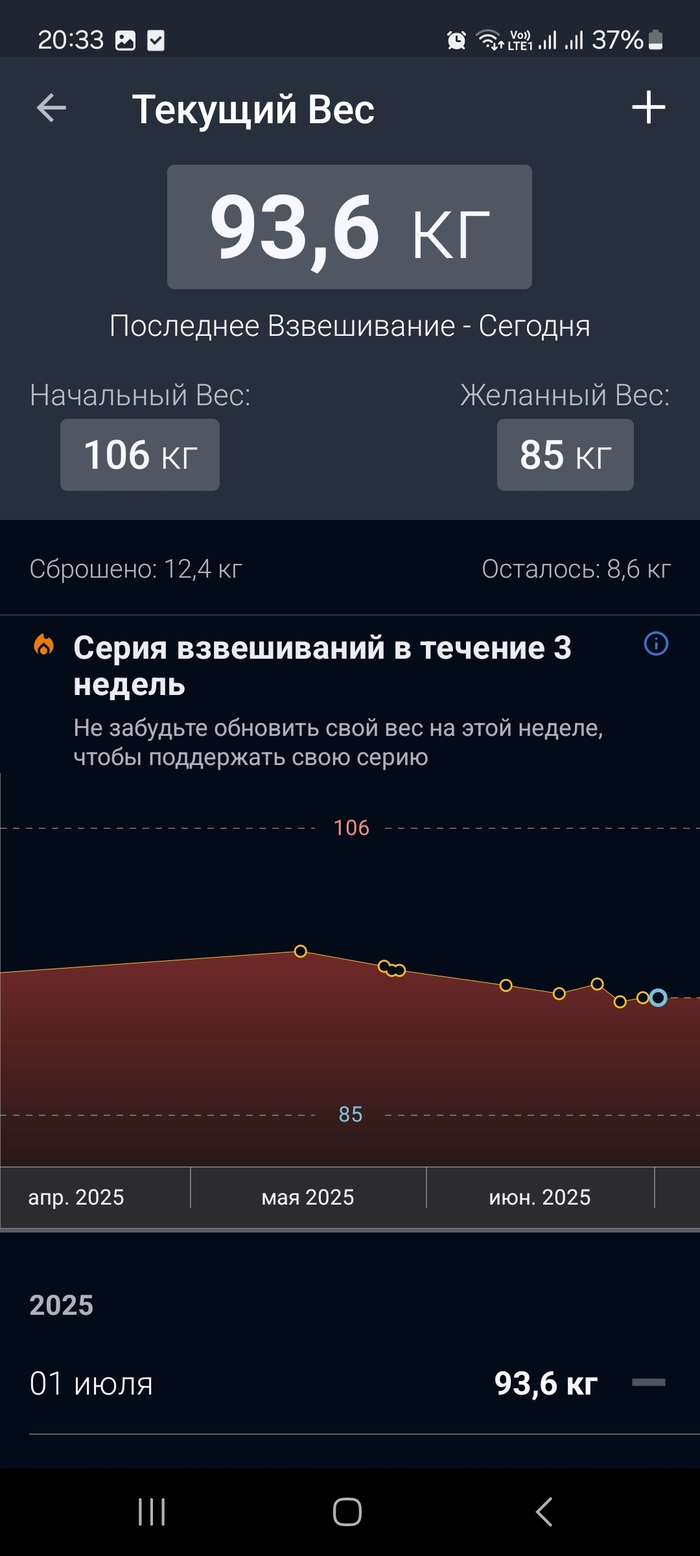Screen dimensions: 700x1556
Task: Open the weigh-in streak info icon
Action: pyautogui.click(x=656, y=644)
